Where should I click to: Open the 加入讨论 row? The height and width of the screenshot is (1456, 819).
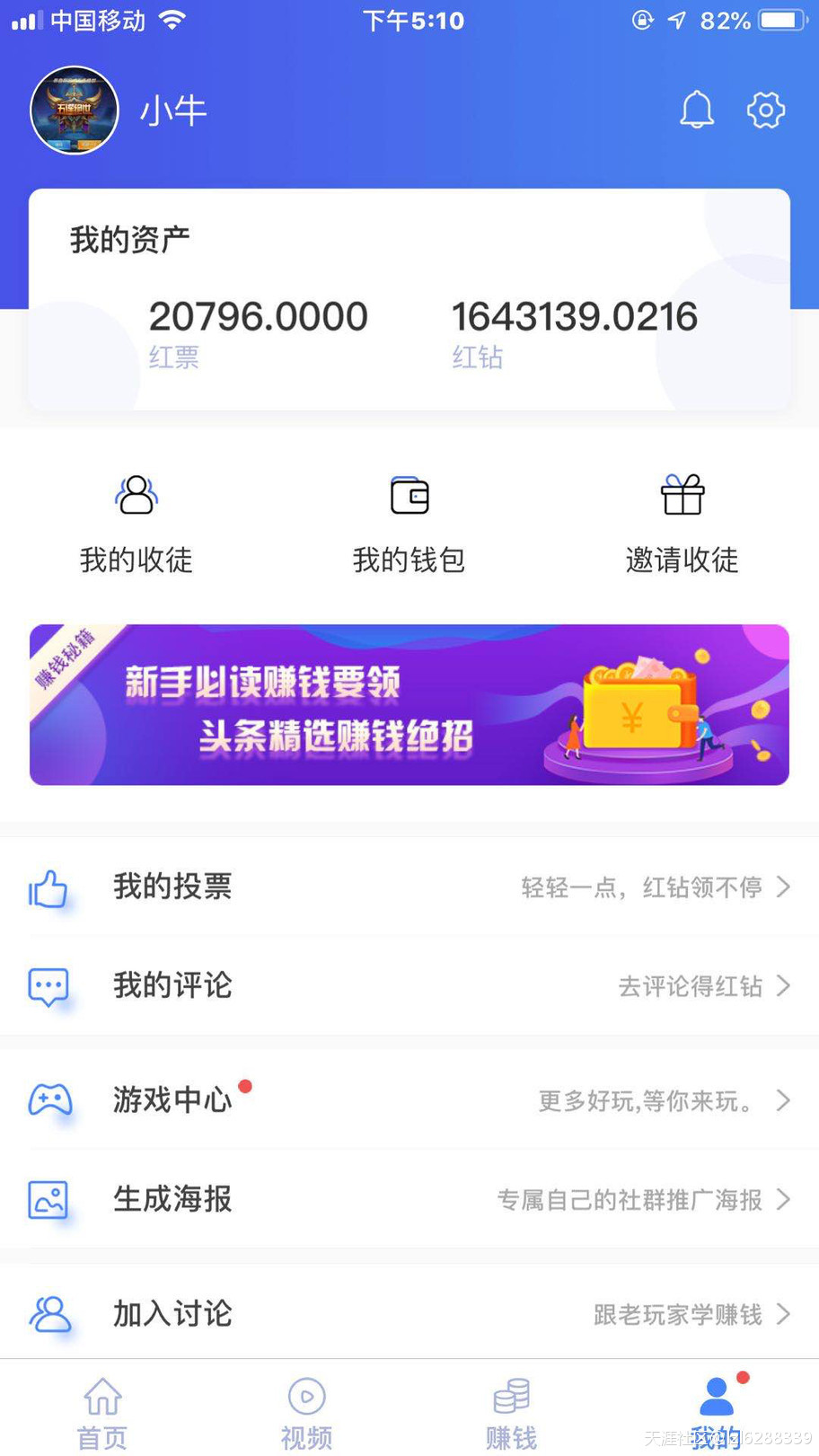409,1314
